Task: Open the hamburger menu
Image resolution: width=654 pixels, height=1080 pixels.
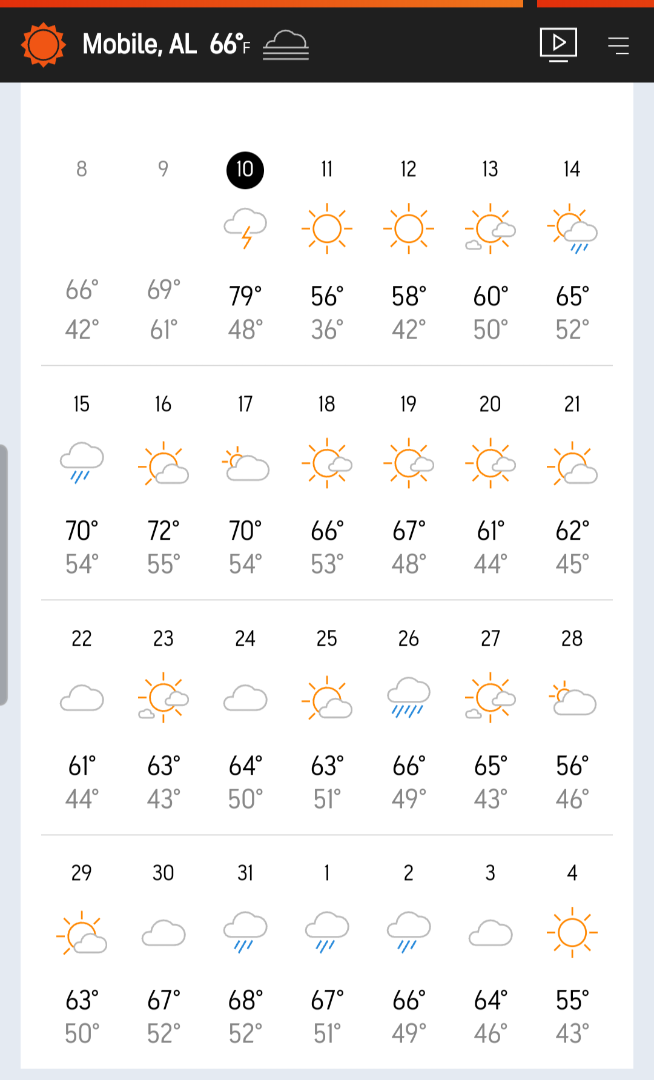Action: pos(618,45)
